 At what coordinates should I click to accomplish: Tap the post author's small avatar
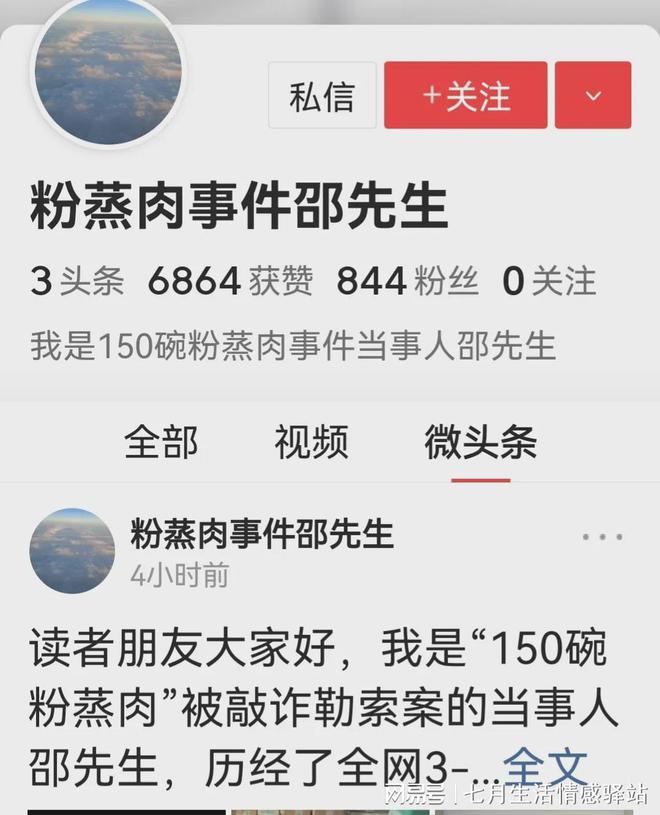click(x=72, y=551)
